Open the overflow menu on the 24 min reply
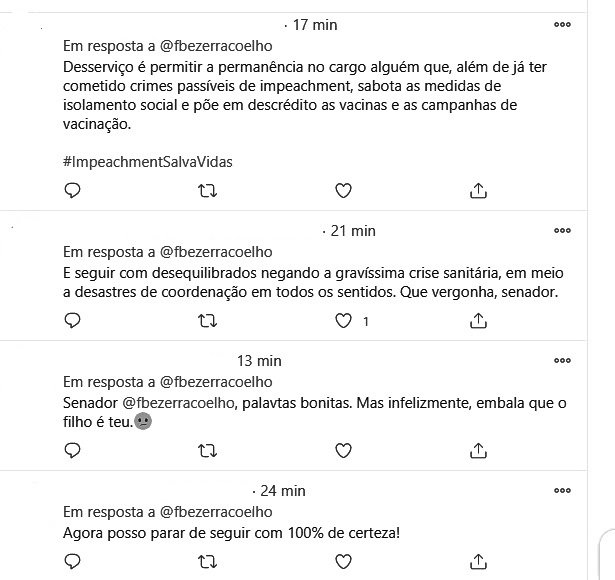This screenshot has height=580, width=615. (563, 491)
